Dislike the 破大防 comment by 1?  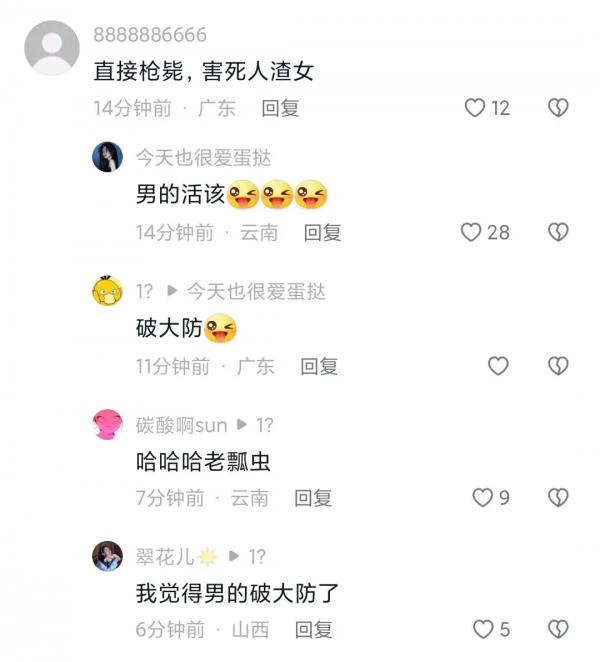pos(558,366)
